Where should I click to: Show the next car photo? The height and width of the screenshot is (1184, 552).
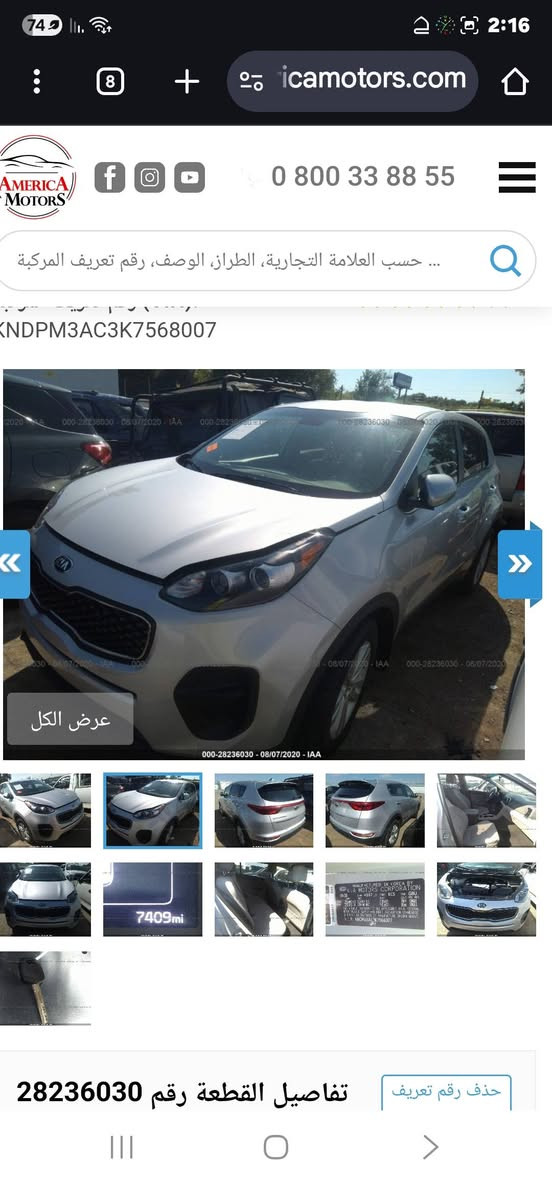tap(520, 564)
